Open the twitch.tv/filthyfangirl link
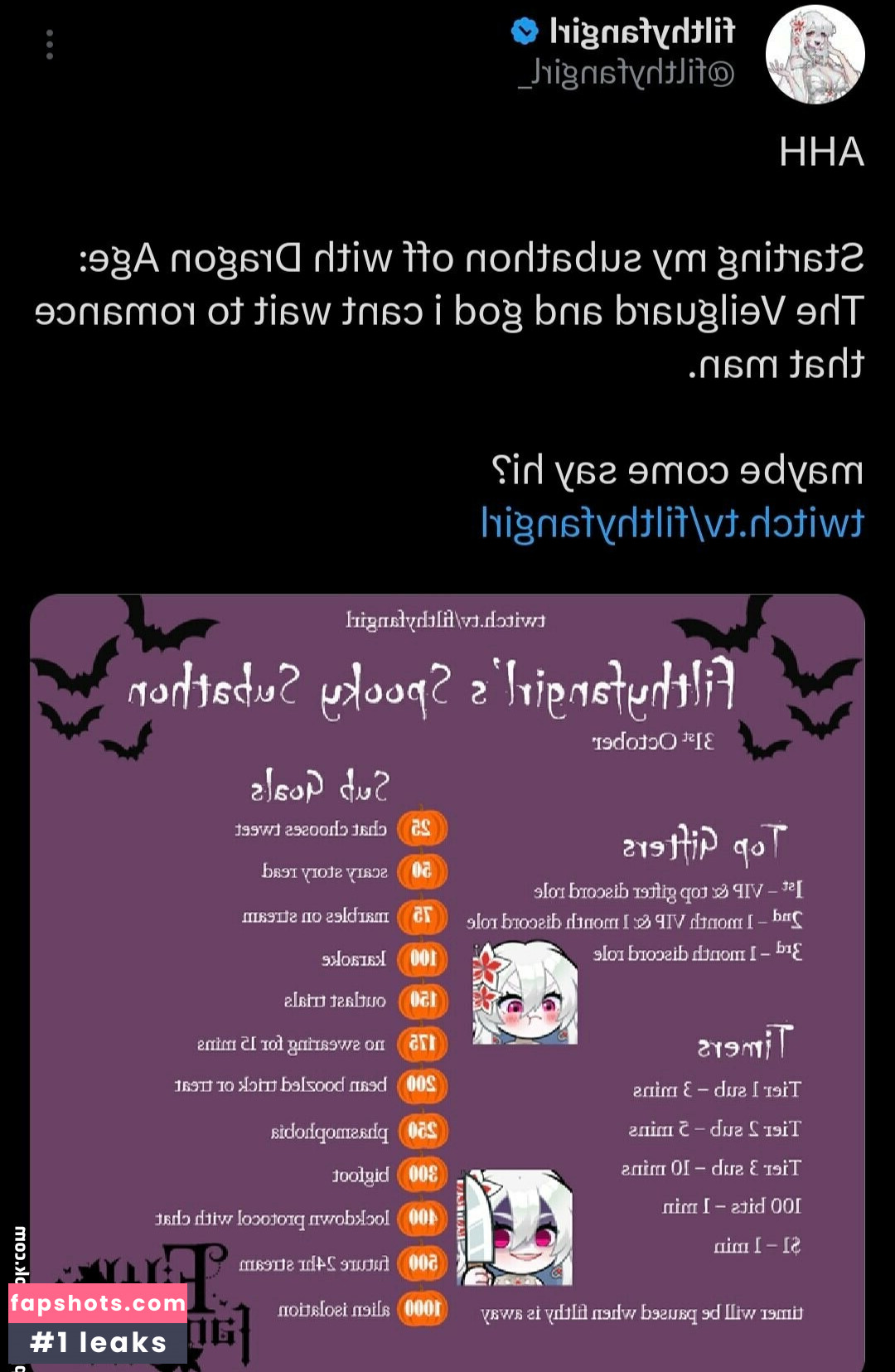The image size is (895, 1372). pos(672,523)
